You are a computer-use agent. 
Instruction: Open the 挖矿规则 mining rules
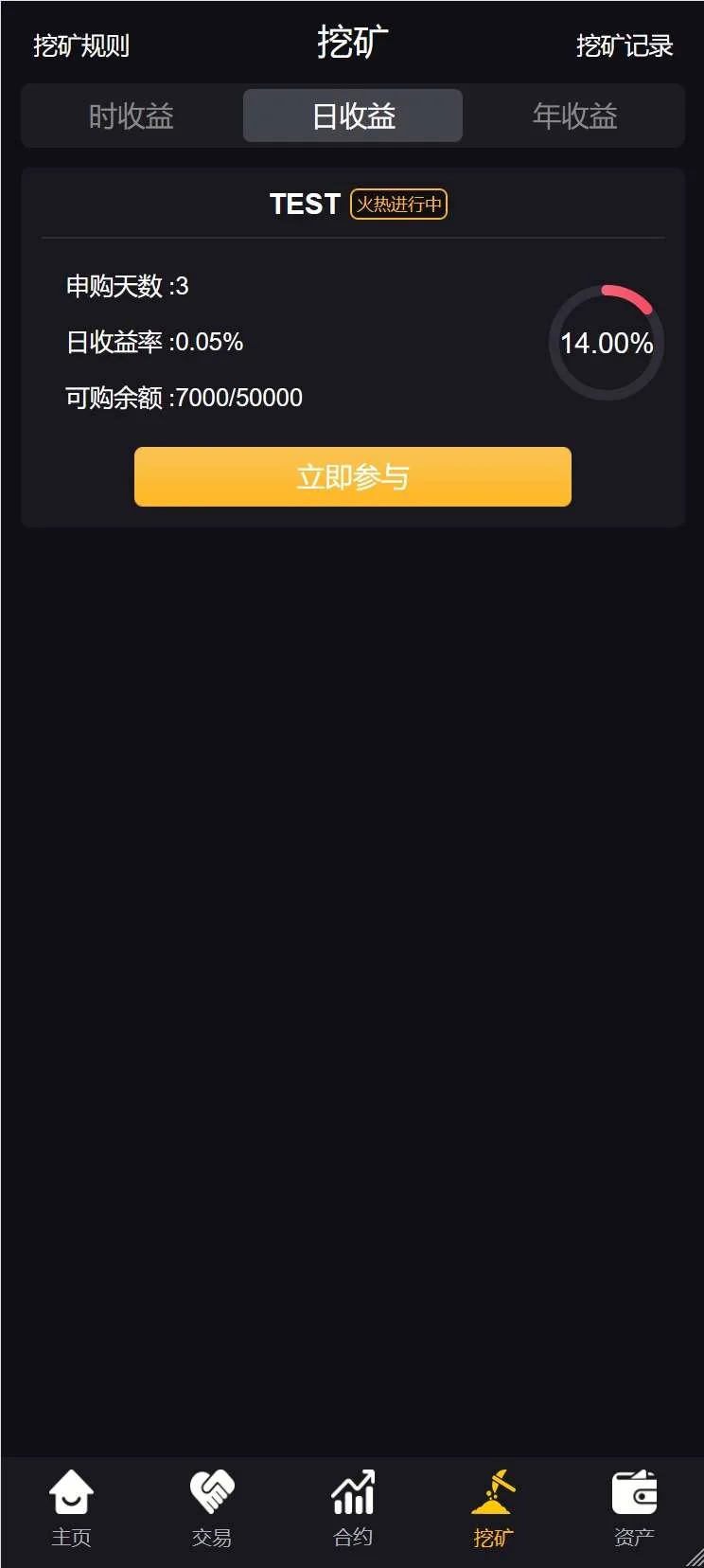pos(81,45)
